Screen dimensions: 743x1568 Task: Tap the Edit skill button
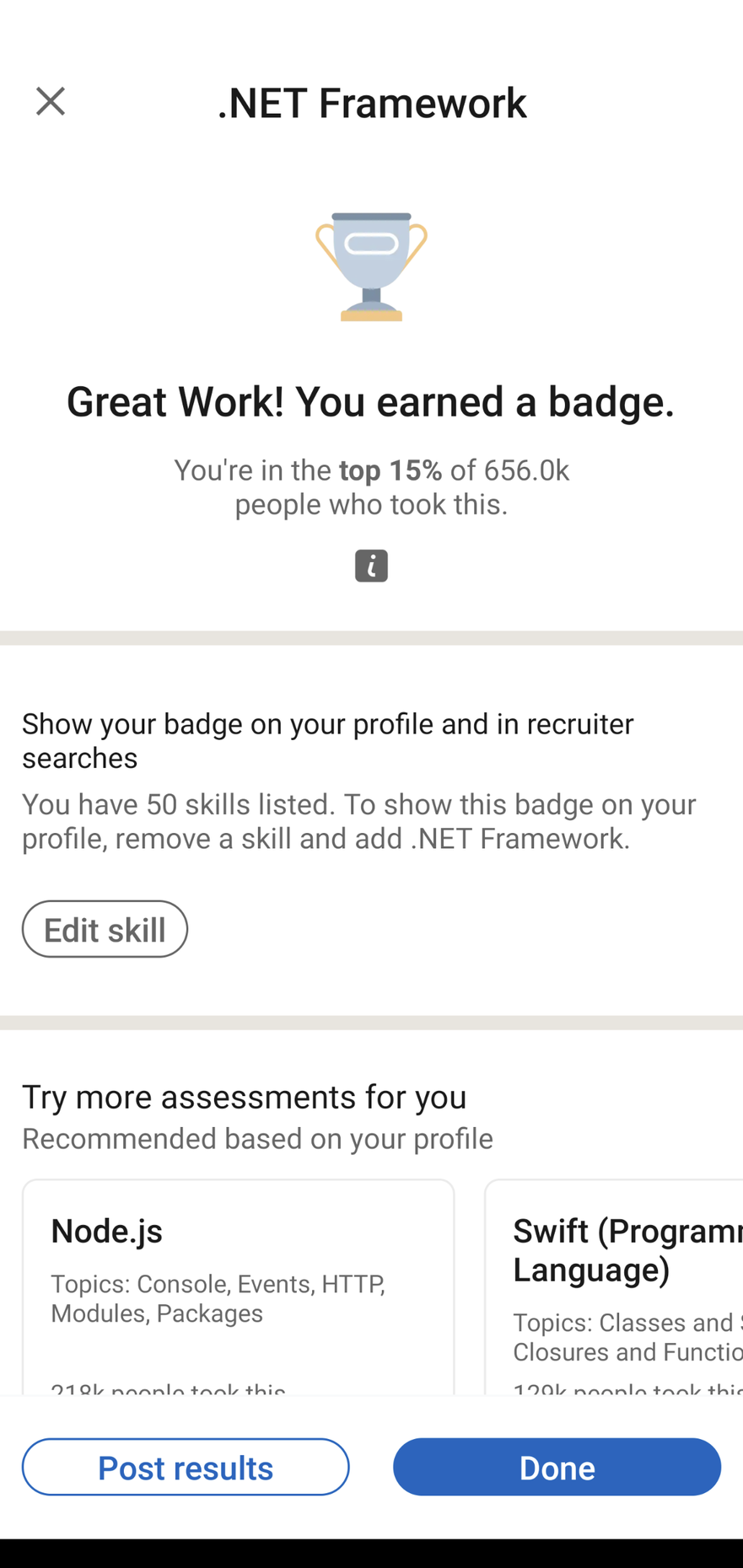(x=105, y=929)
